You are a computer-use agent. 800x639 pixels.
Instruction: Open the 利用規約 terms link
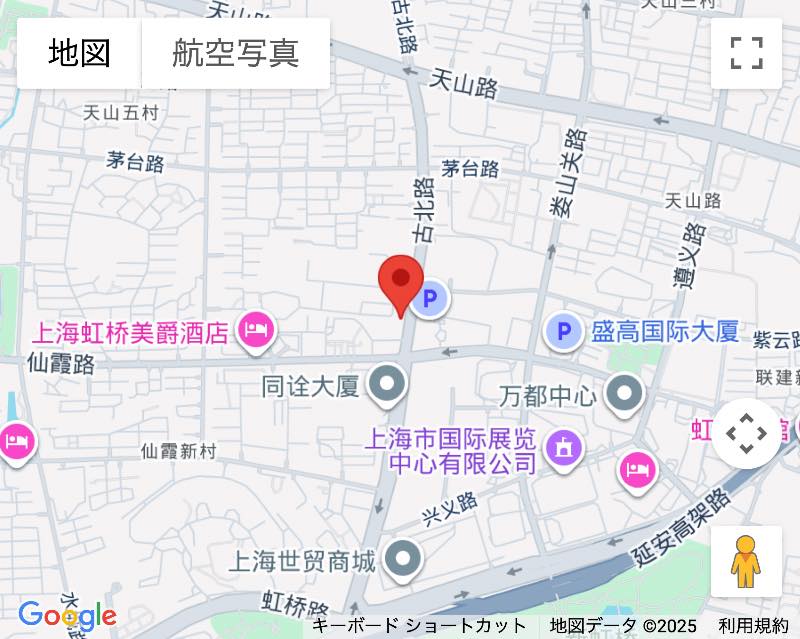point(753,627)
